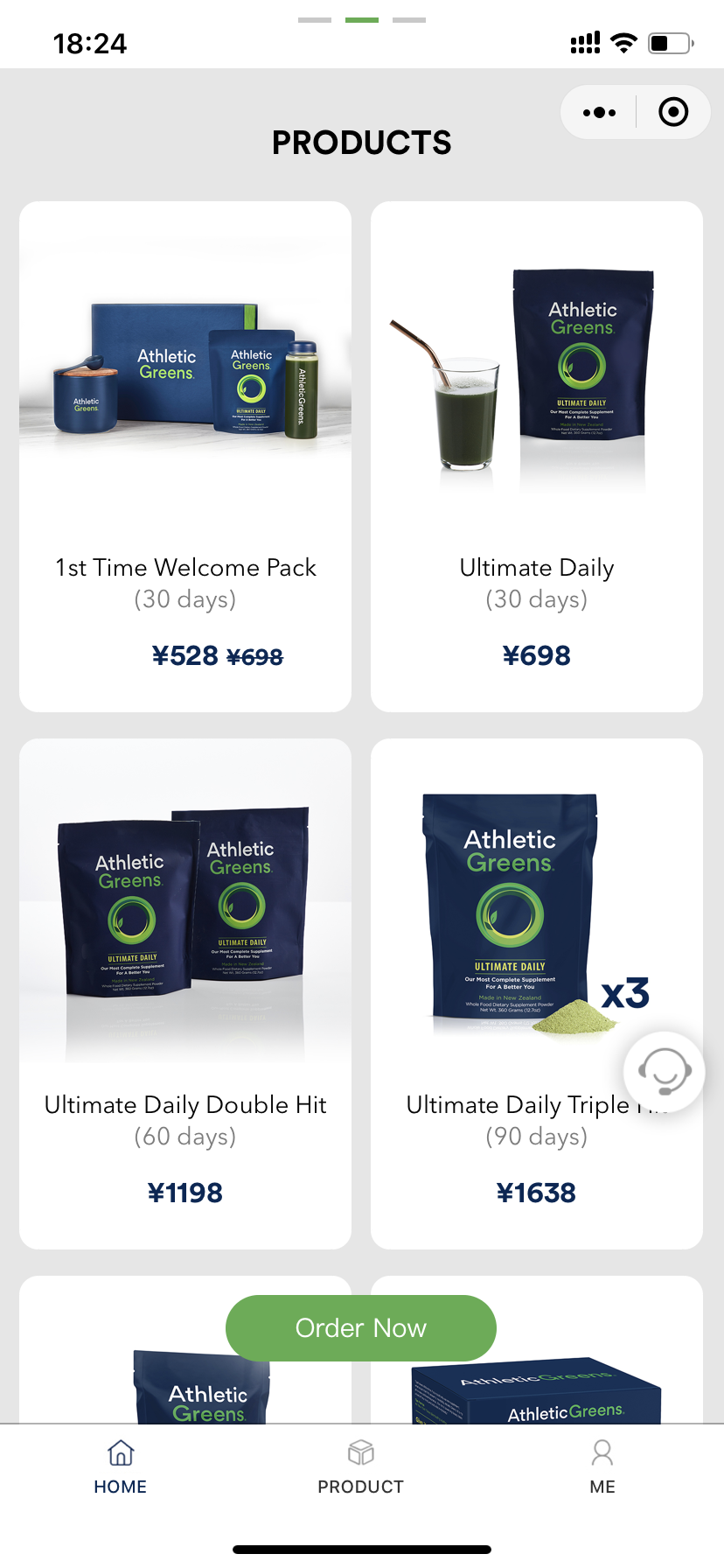
Task: Switch to the Home tab
Action: tap(121, 1467)
